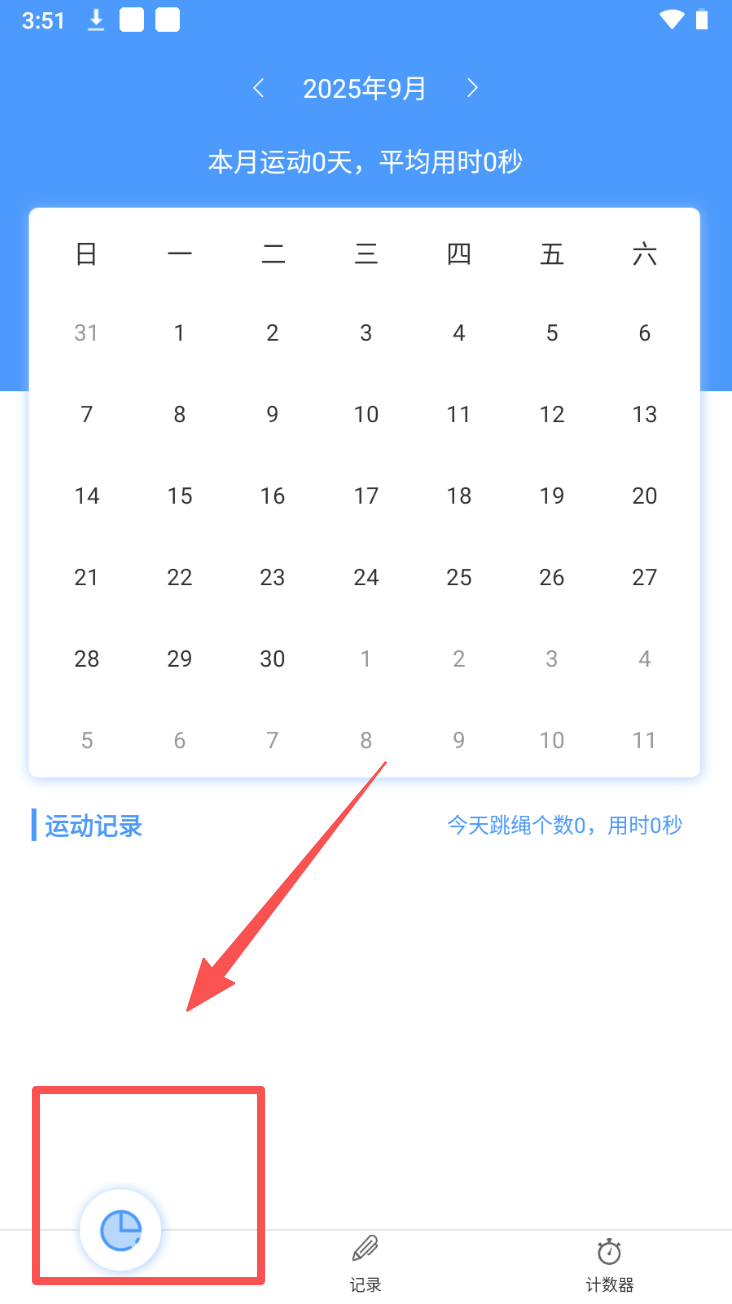Choose day 26 on the calendar

(x=552, y=577)
